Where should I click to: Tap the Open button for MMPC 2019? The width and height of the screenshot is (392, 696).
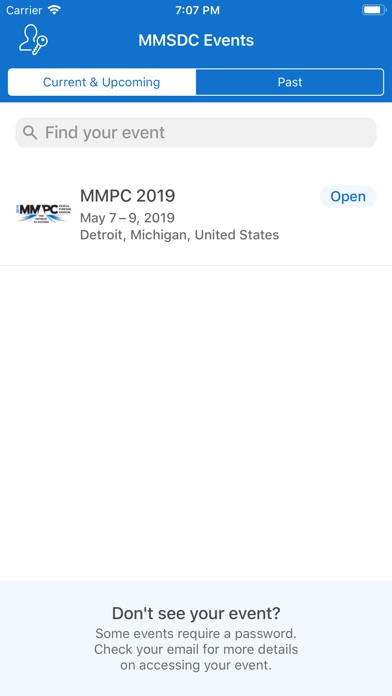(348, 197)
